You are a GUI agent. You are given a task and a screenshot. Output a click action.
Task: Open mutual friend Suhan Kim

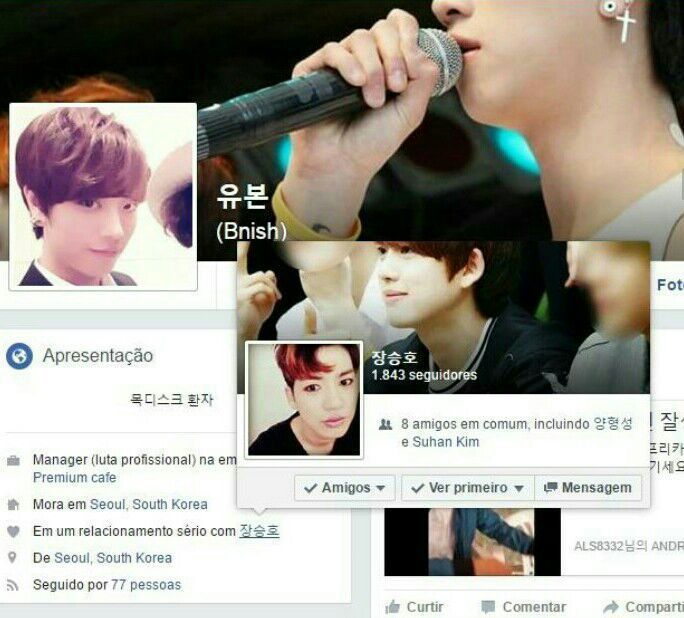click(x=445, y=442)
